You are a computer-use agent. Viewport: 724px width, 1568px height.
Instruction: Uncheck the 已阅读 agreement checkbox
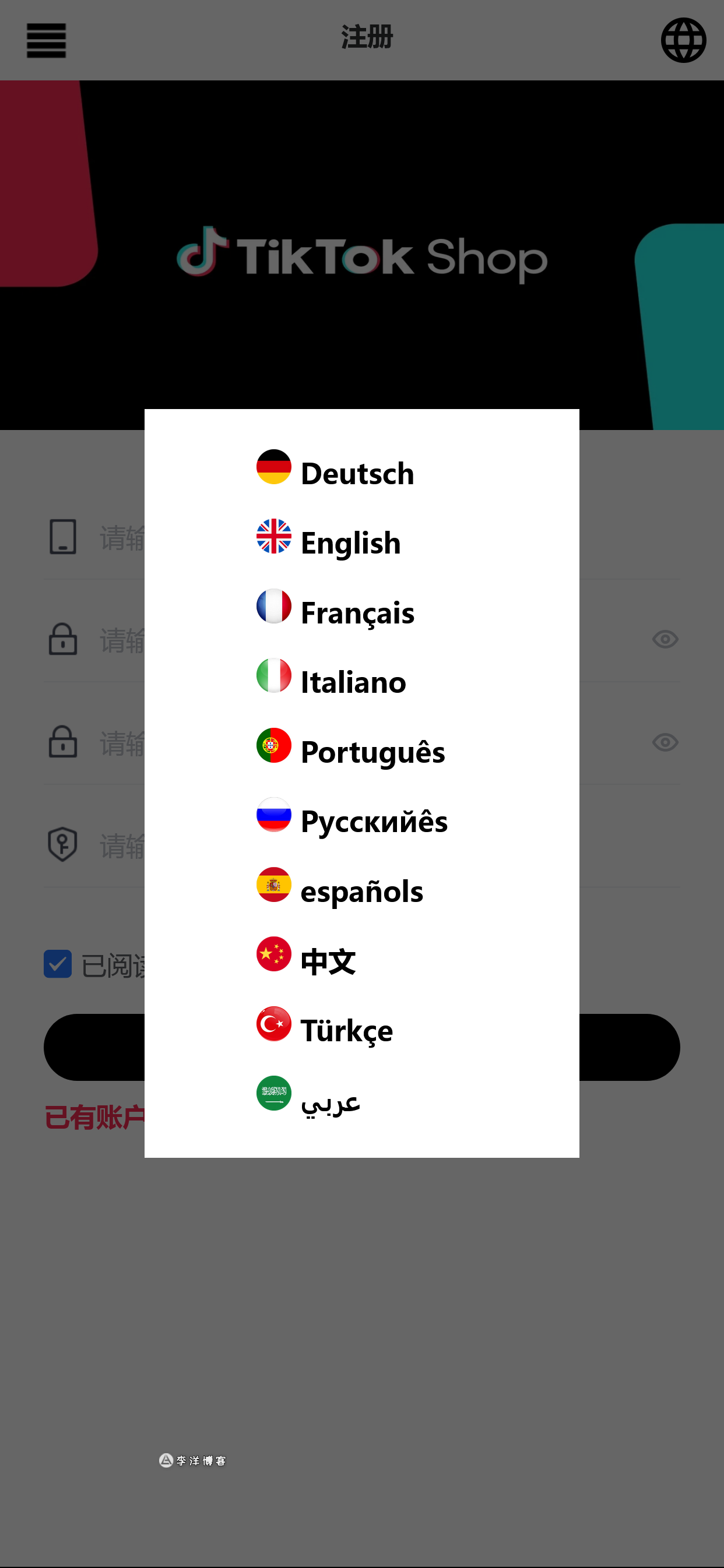tap(57, 964)
